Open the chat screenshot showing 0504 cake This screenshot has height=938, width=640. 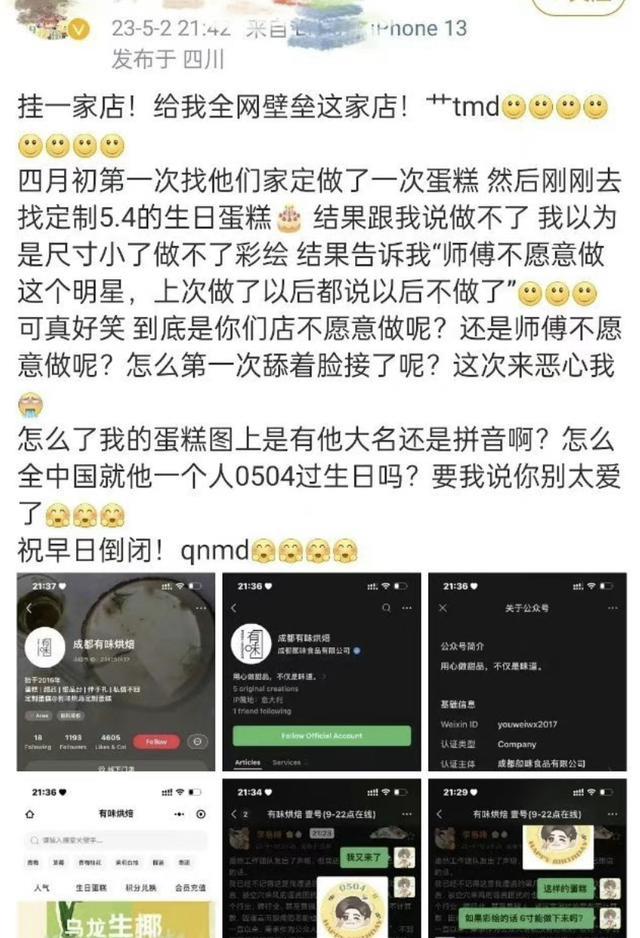click(322, 858)
